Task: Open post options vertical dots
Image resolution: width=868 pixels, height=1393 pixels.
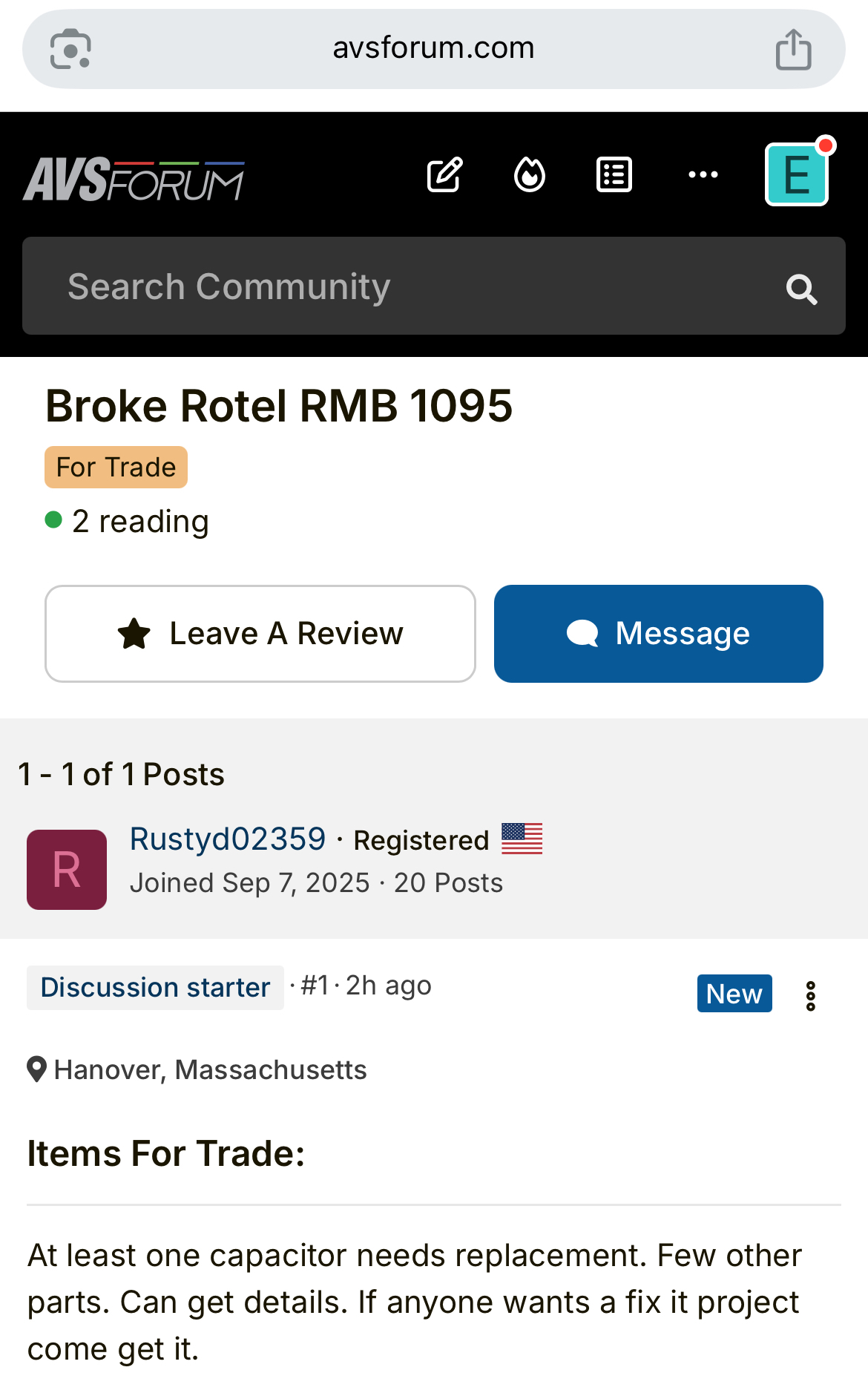Action: click(x=811, y=996)
